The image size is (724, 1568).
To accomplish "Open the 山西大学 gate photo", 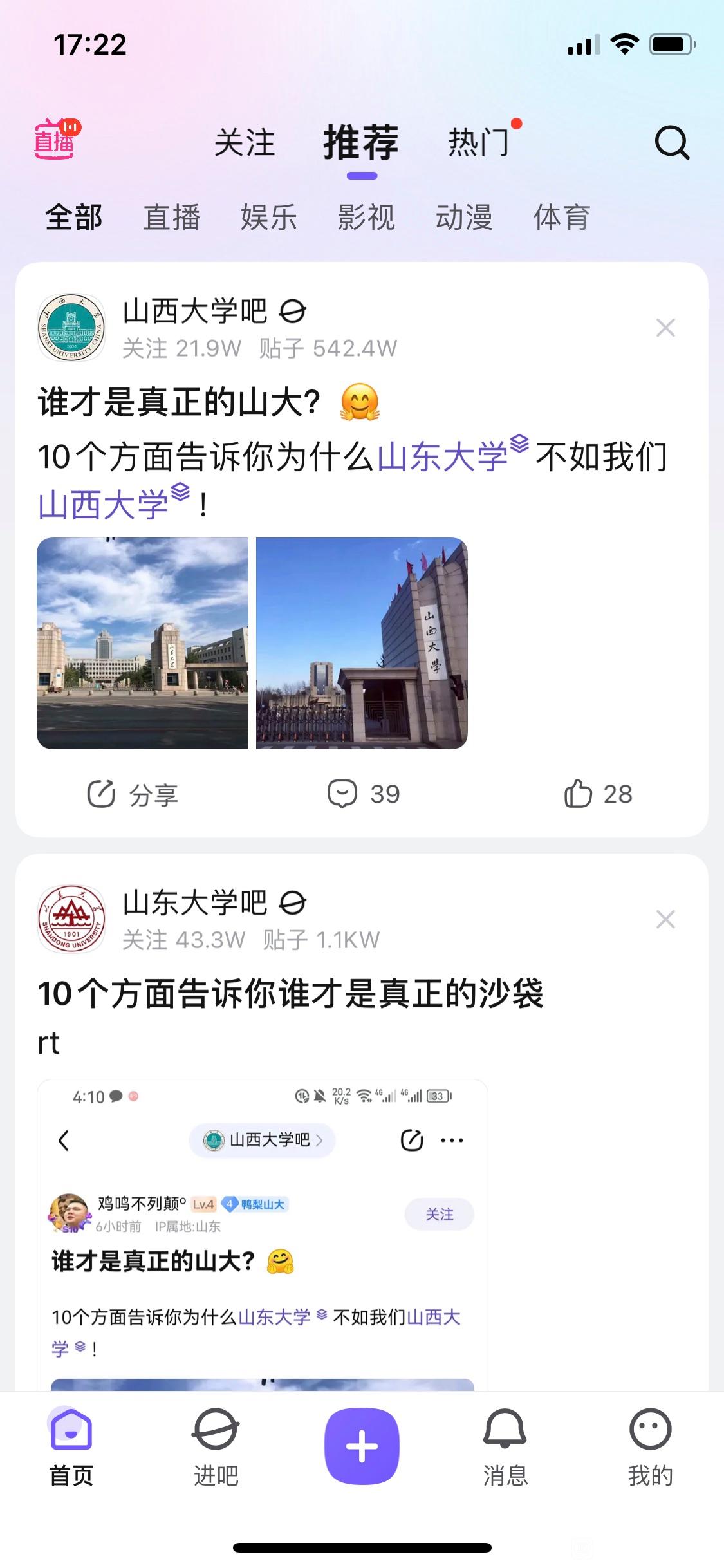I will [362, 643].
